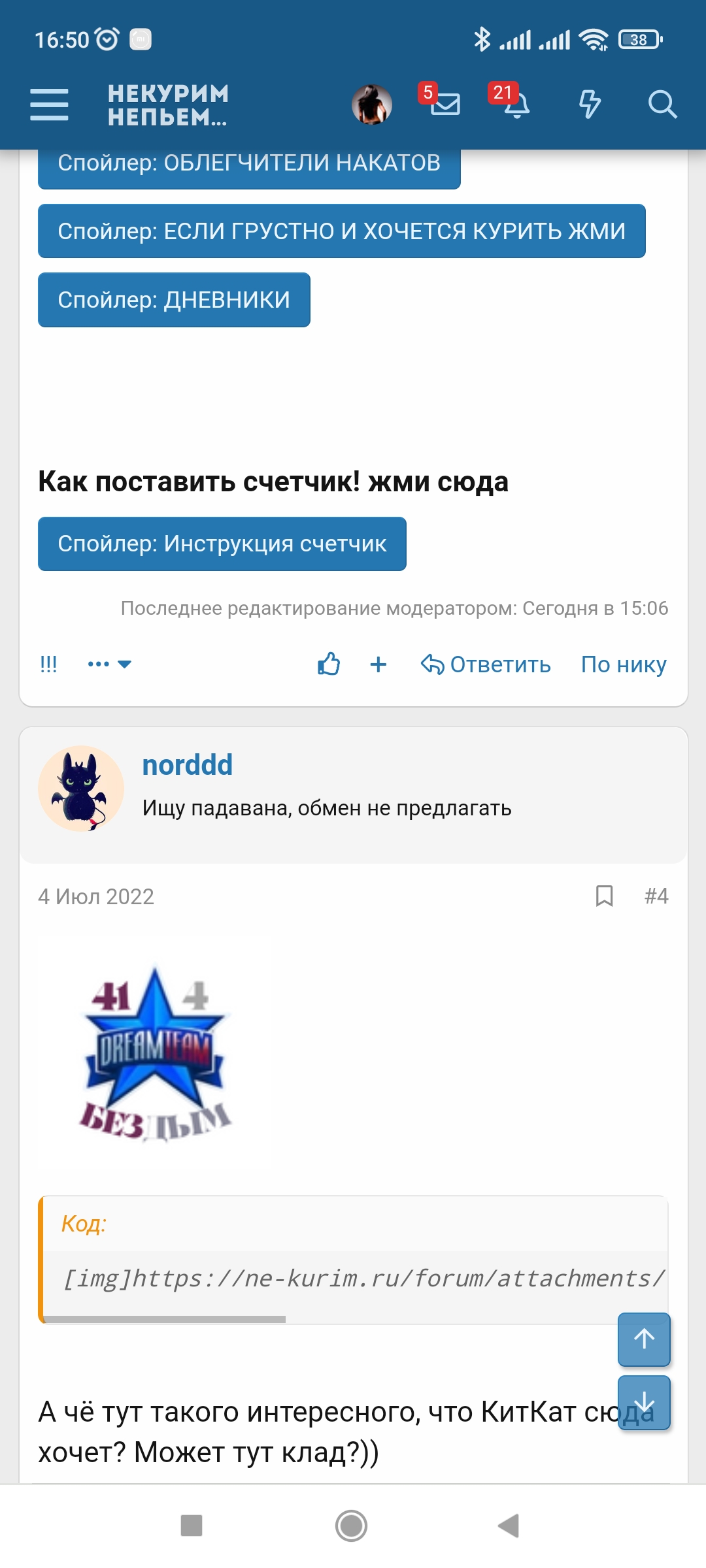
Task: Expand the ОБЛЕГЧИТЕЛИ НАКАТОВ spoiler
Action: 249,162
